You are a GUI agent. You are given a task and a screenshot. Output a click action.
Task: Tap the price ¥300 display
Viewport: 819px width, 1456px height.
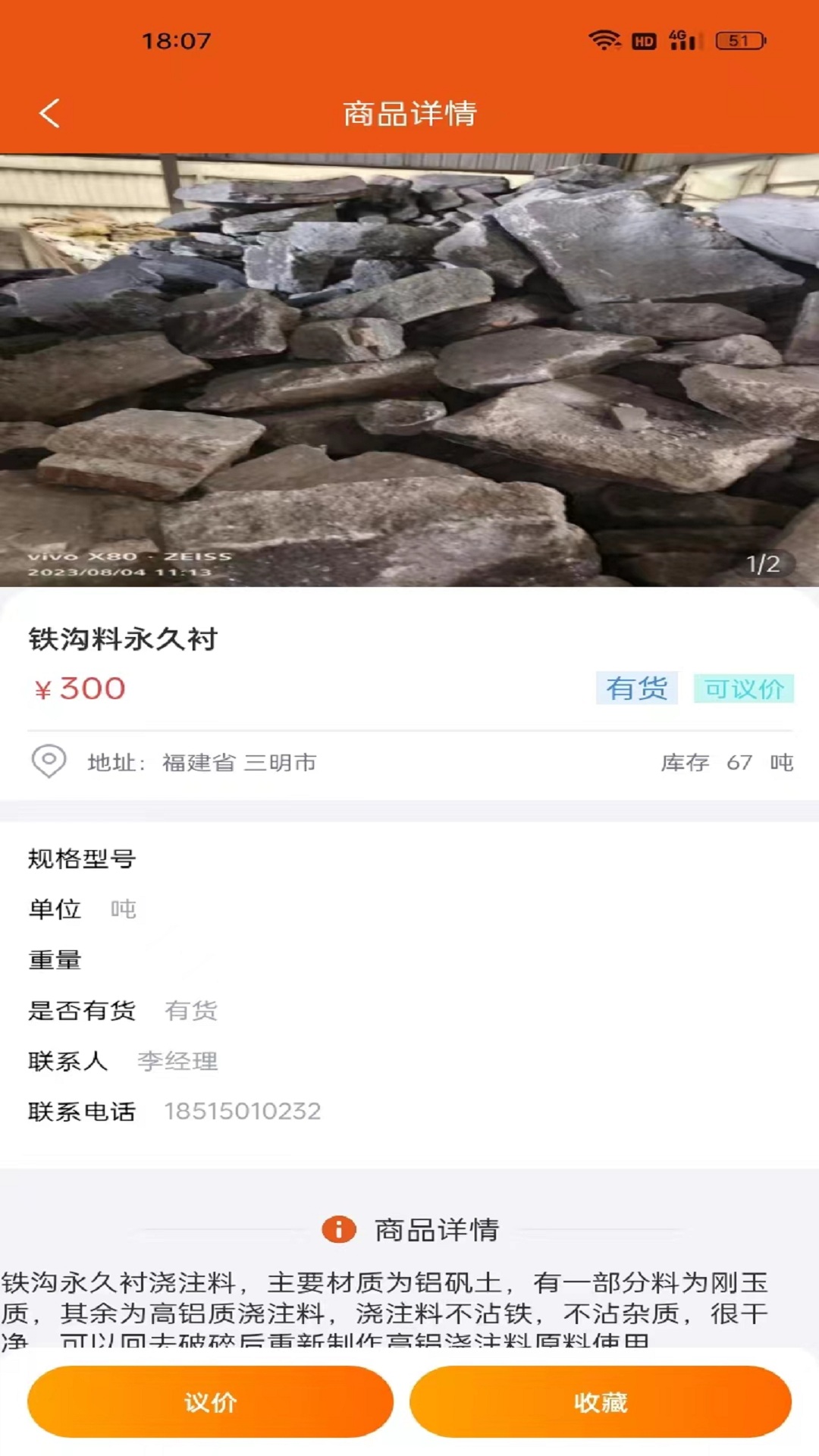(80, 689)
